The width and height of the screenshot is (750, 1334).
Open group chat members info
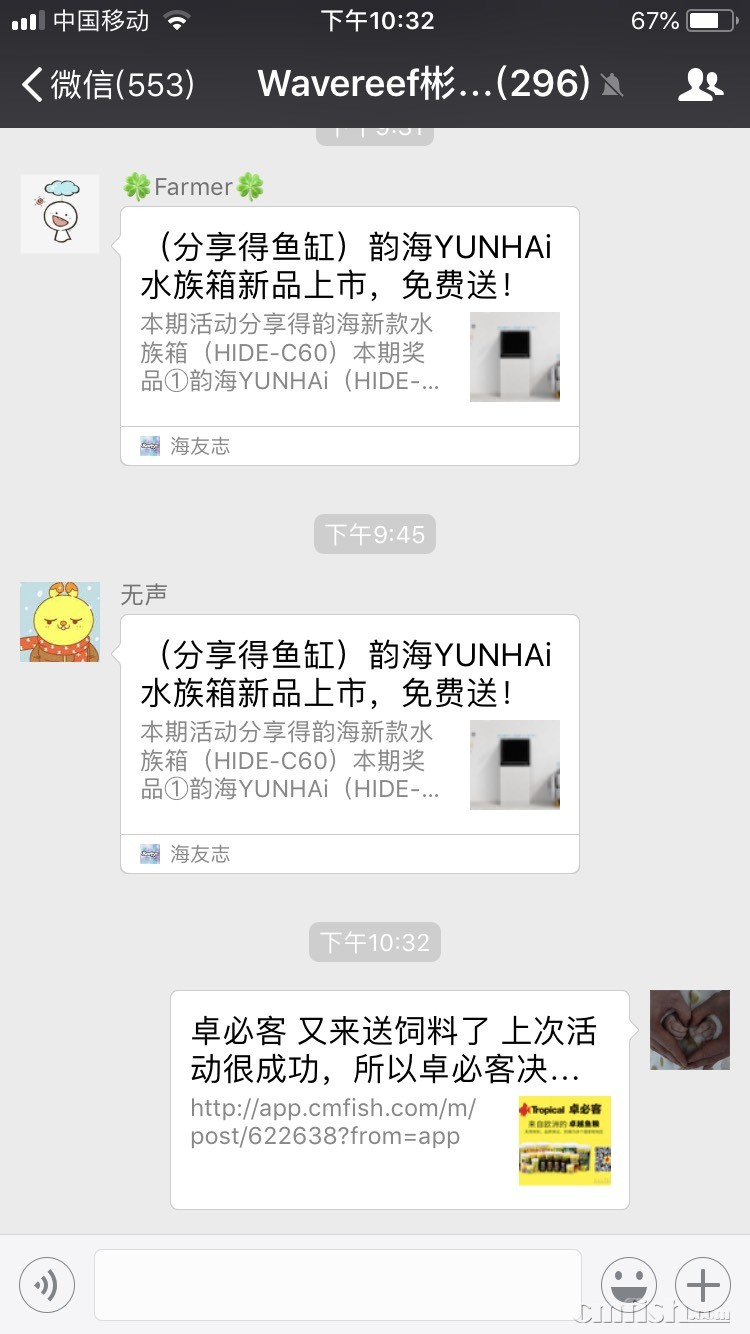pyautogui.click(x=700, y=85)
